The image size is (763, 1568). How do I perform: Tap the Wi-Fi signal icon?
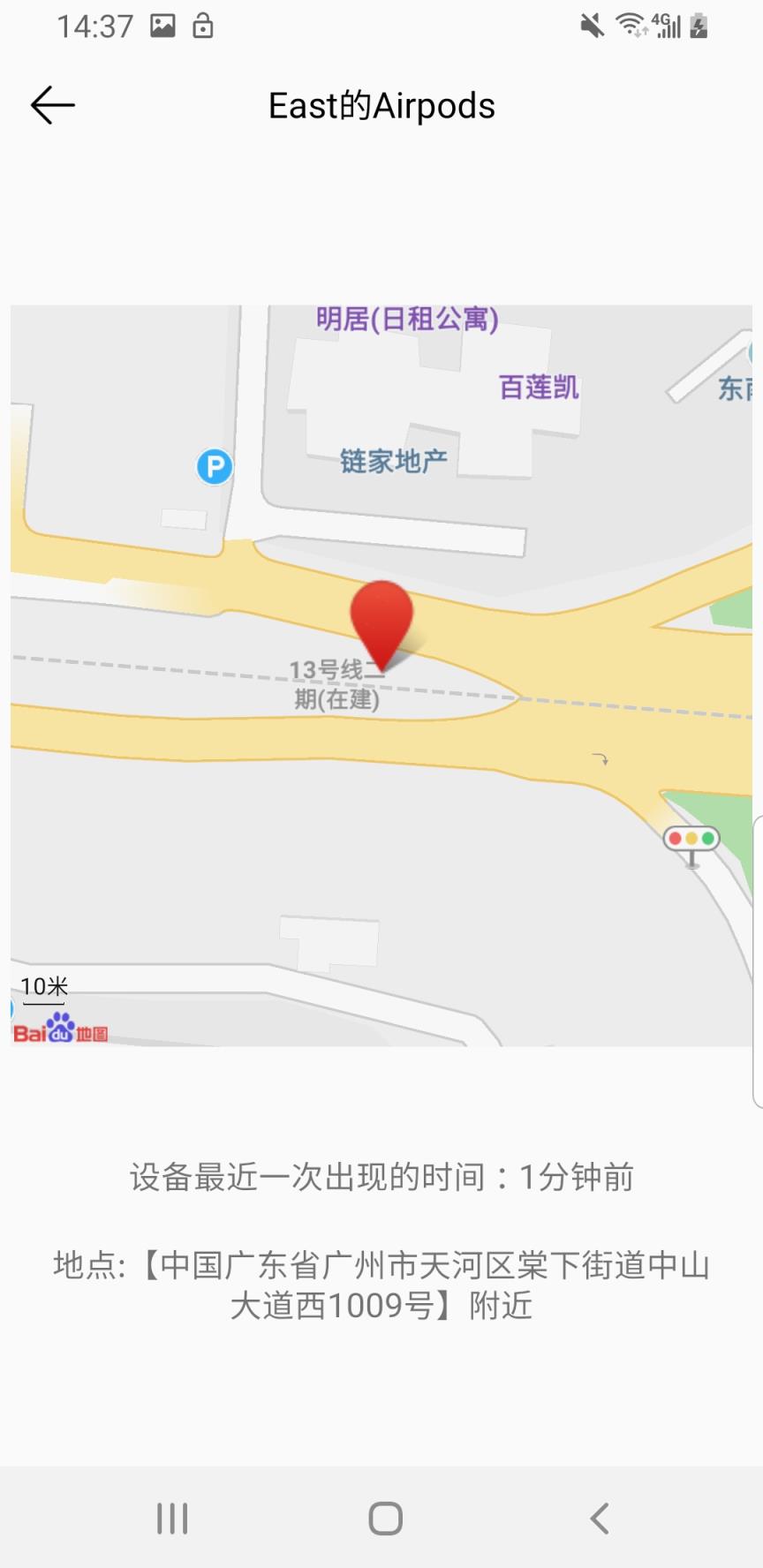tap(631, 25)
